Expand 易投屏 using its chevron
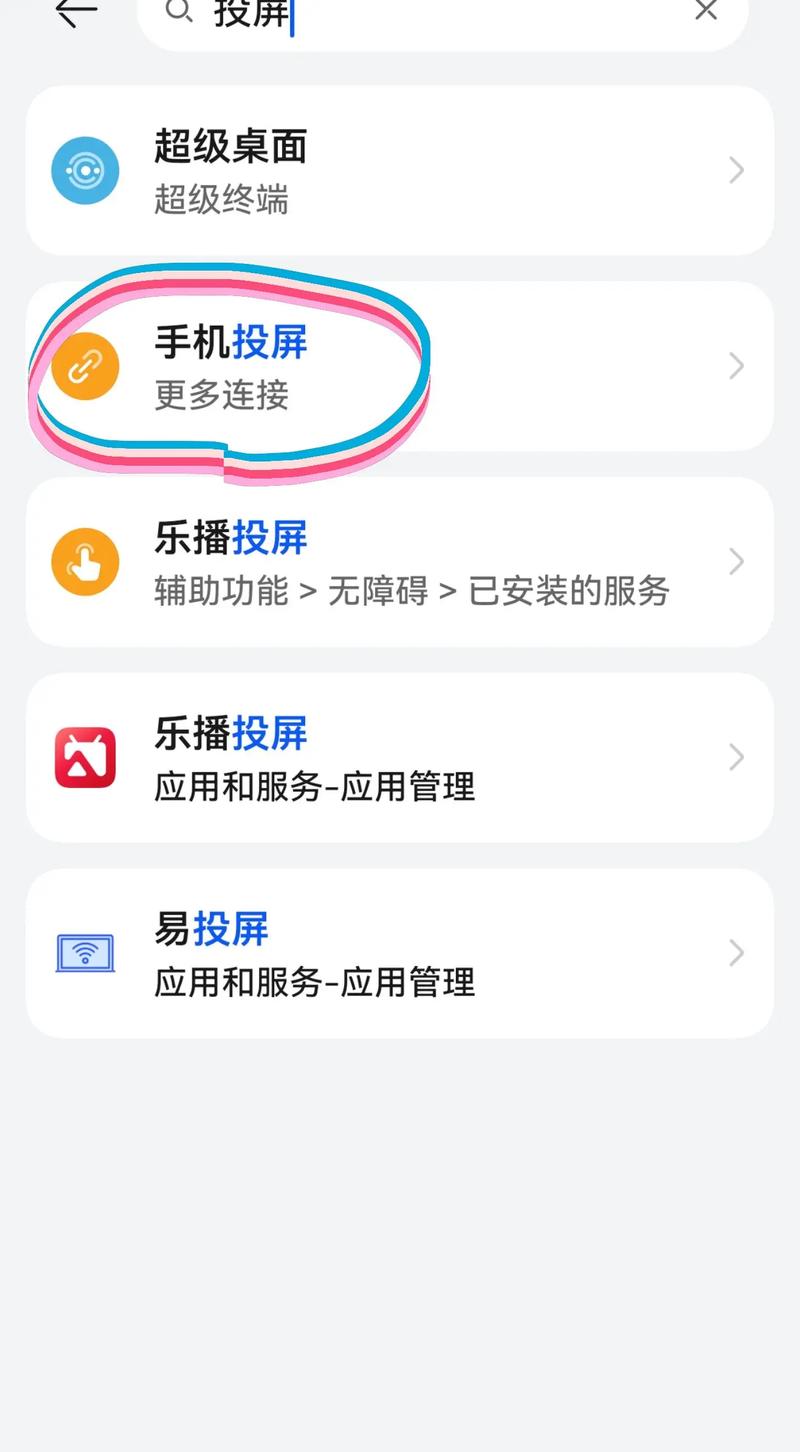The height and width of the screenshot is (1452, 800). point(736,953)
